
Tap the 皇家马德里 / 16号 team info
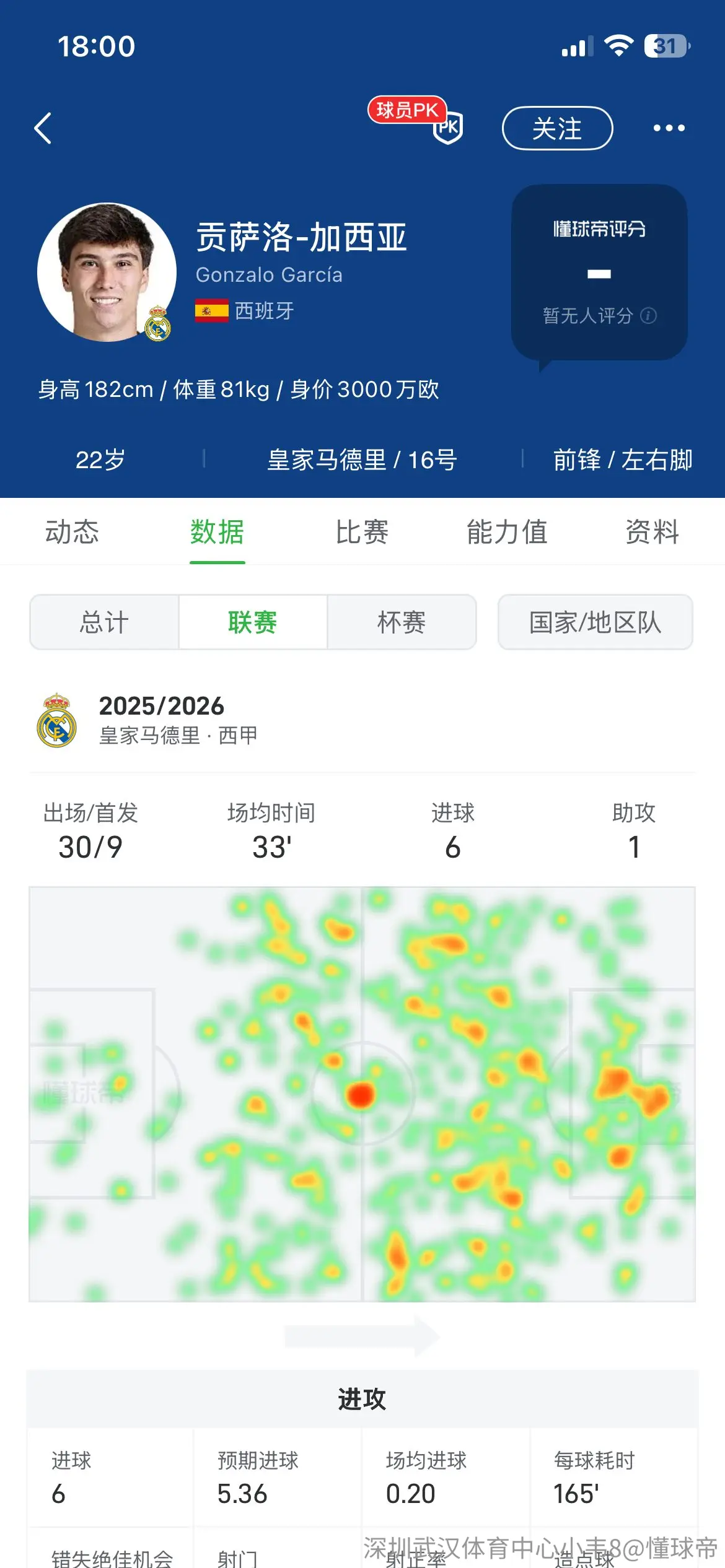[x=362, y=460]
